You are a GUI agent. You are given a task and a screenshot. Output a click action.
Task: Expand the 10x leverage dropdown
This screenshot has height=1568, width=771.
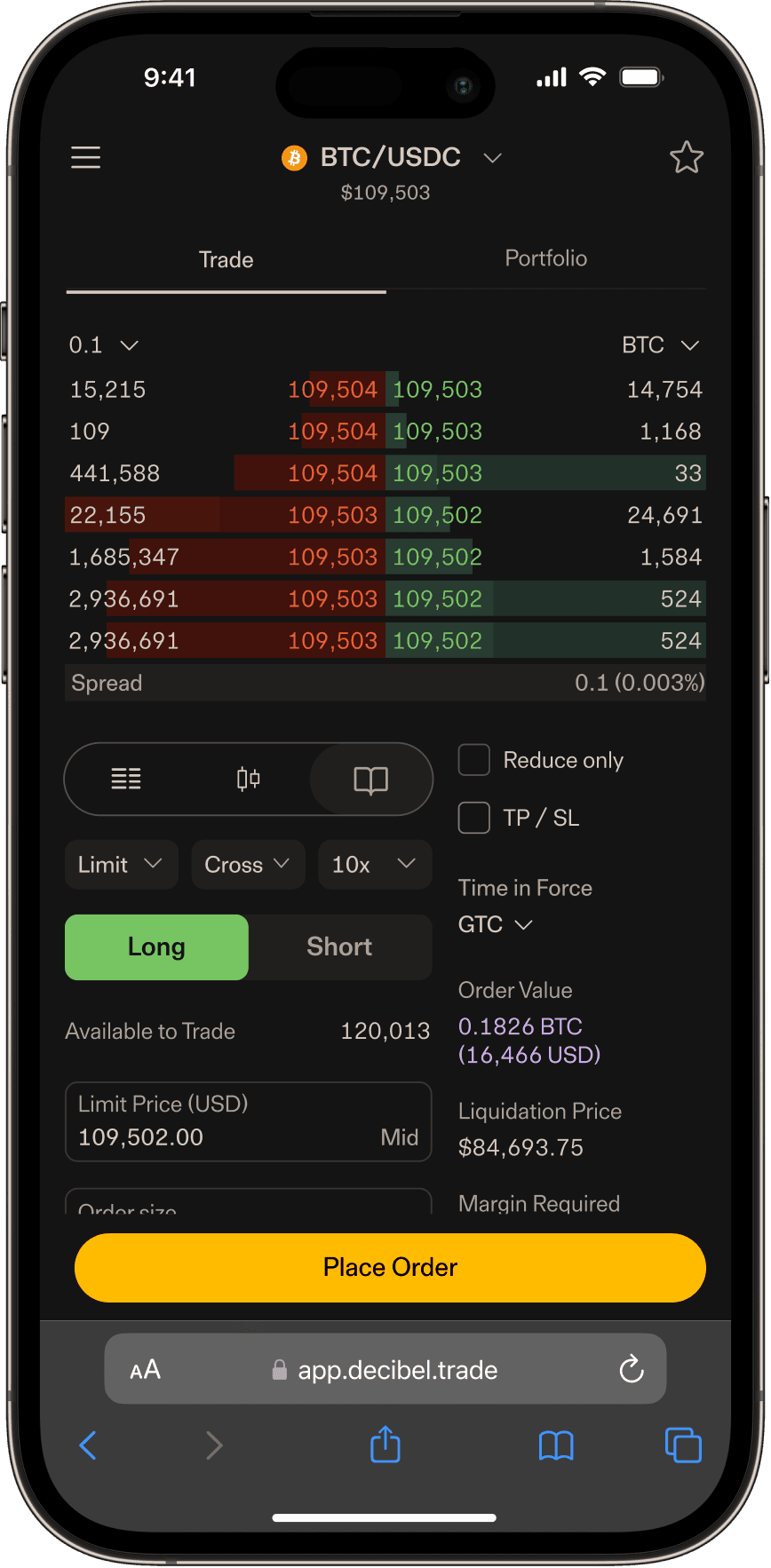coord(374,864)
